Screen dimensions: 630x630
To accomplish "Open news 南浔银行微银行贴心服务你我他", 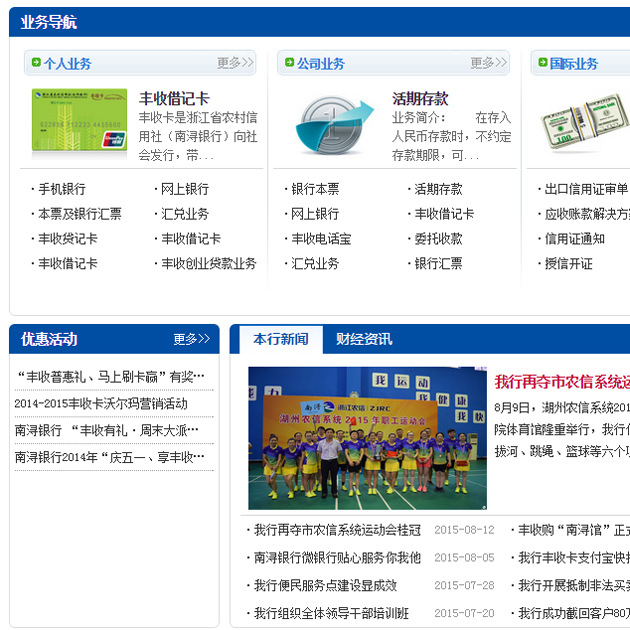I will pyautogui.click(x=337, y=558).
